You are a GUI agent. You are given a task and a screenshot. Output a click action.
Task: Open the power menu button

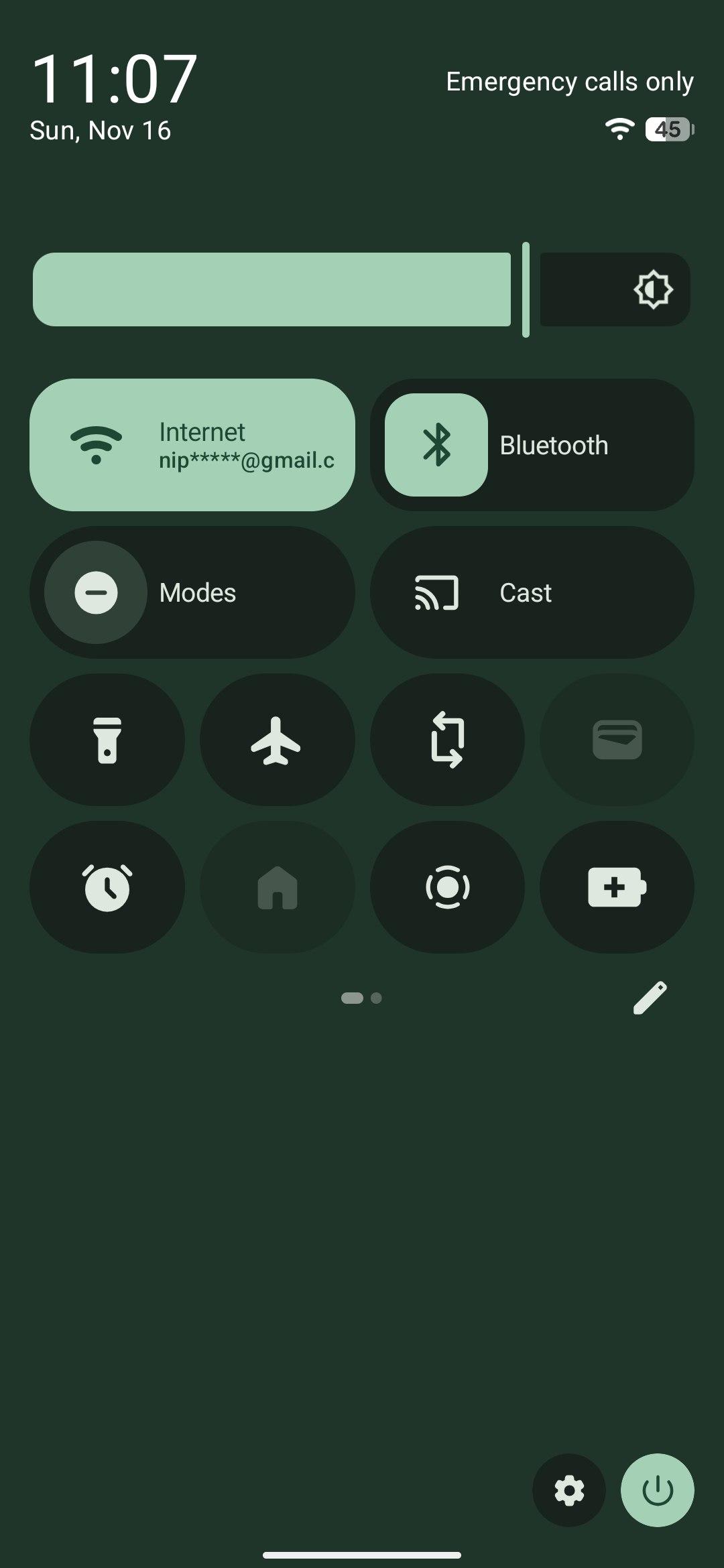click(x=657, y=1490)
